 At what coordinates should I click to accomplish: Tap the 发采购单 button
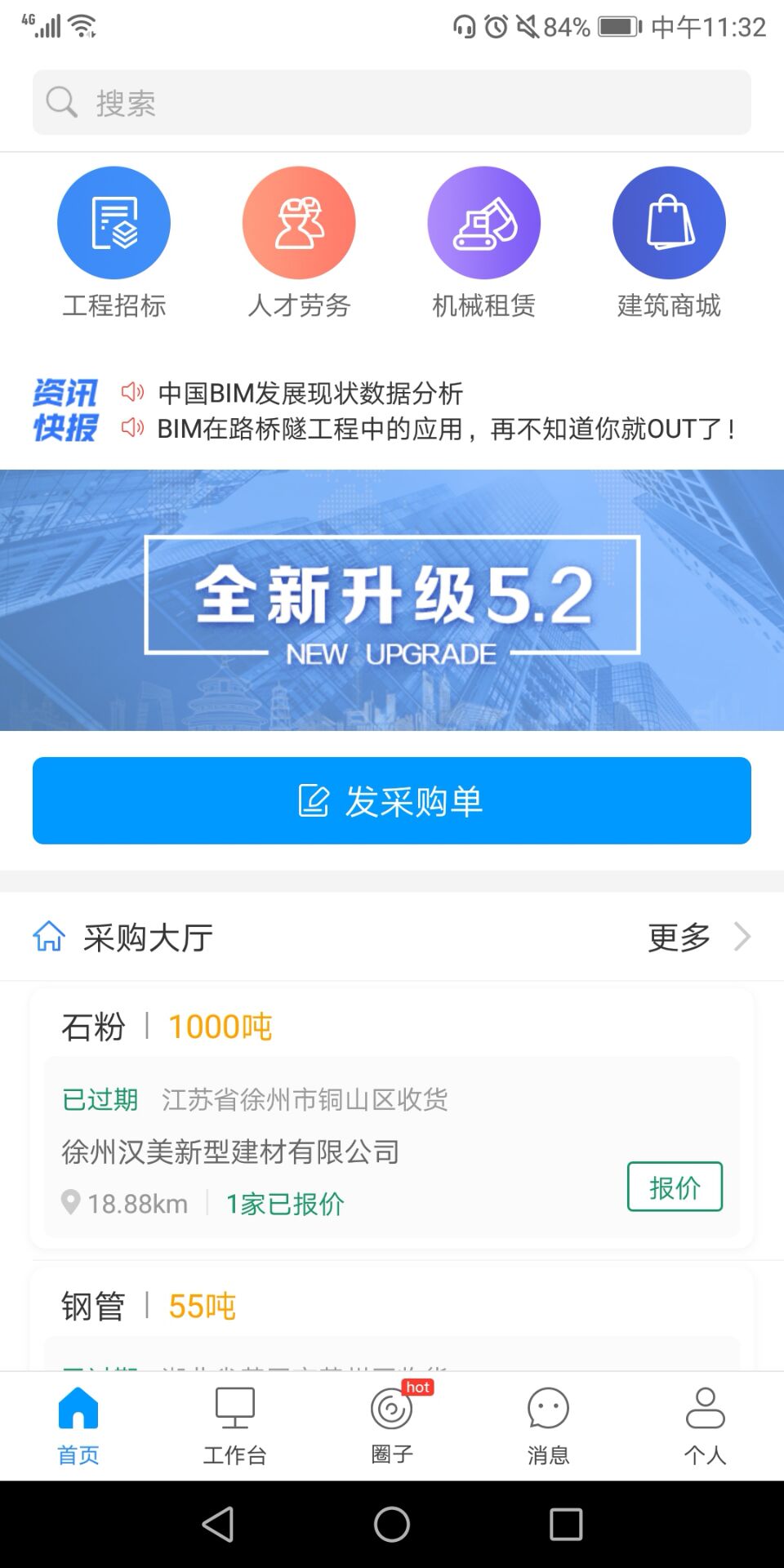coord(392,801)
